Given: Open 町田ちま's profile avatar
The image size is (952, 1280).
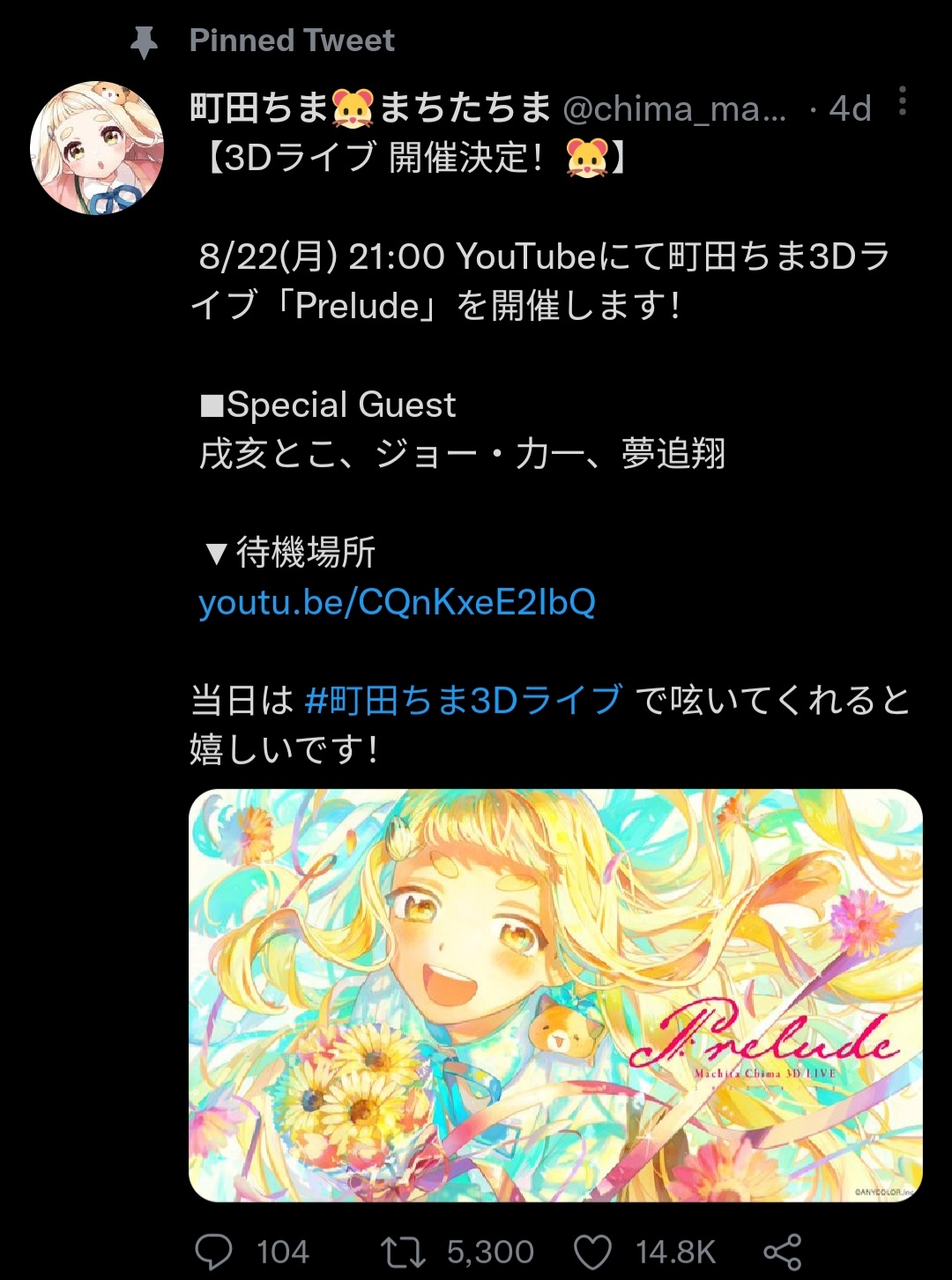Looking at the screenshot, I should (96, 148).
